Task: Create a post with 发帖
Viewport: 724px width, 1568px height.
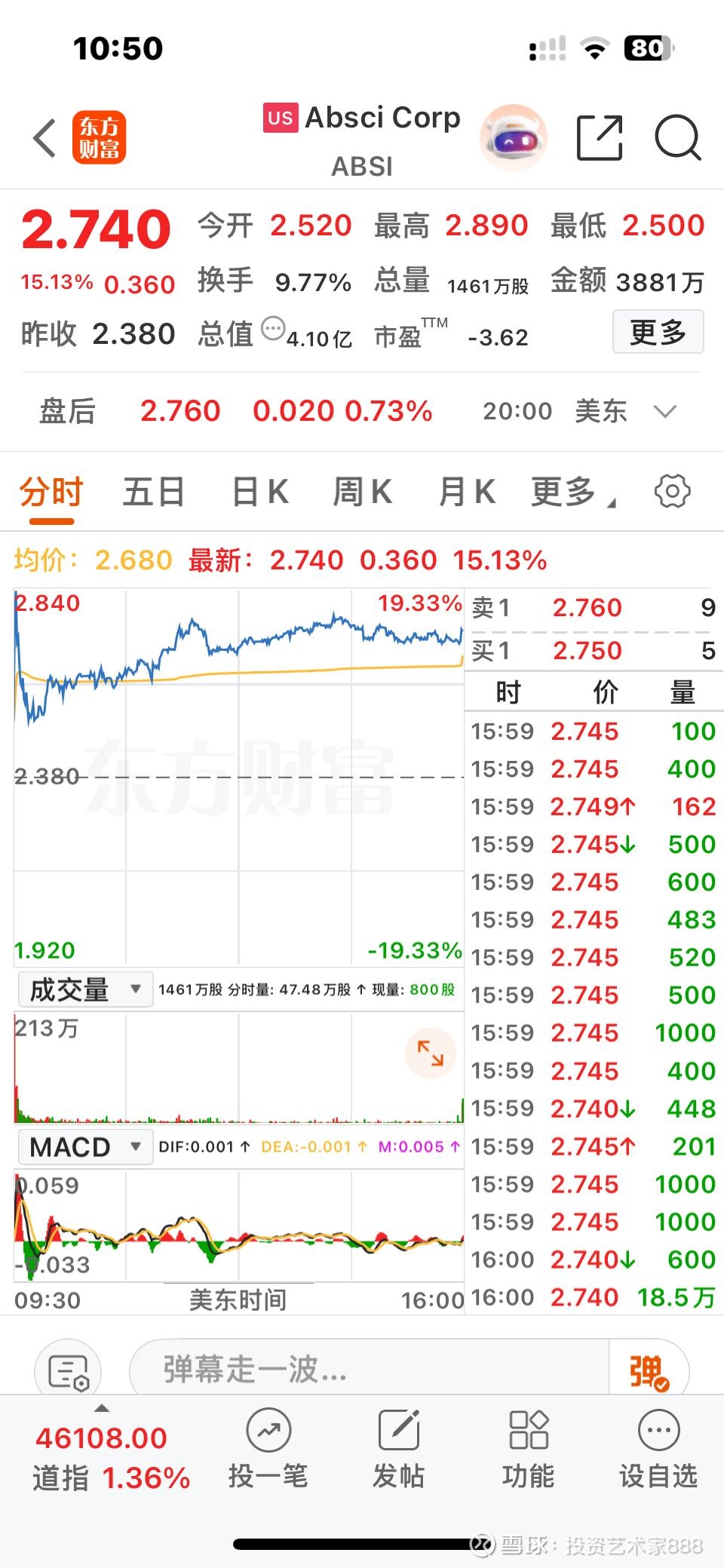Action: 399,1450
